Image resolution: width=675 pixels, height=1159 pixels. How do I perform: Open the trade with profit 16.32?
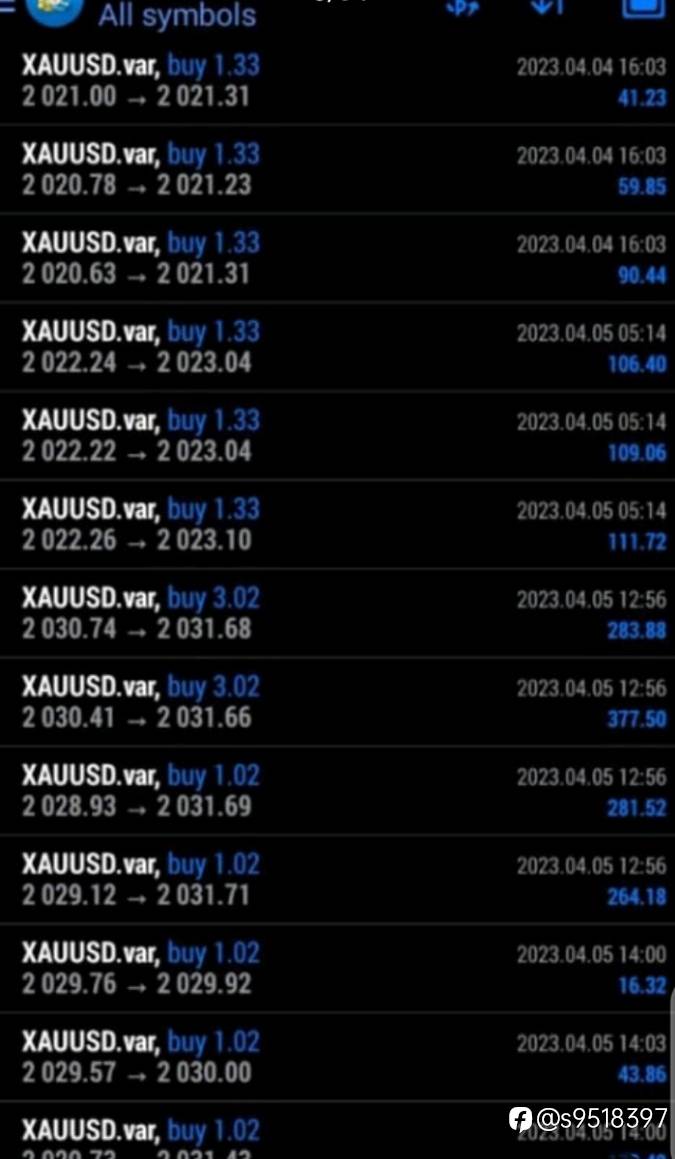pos(337,968)
